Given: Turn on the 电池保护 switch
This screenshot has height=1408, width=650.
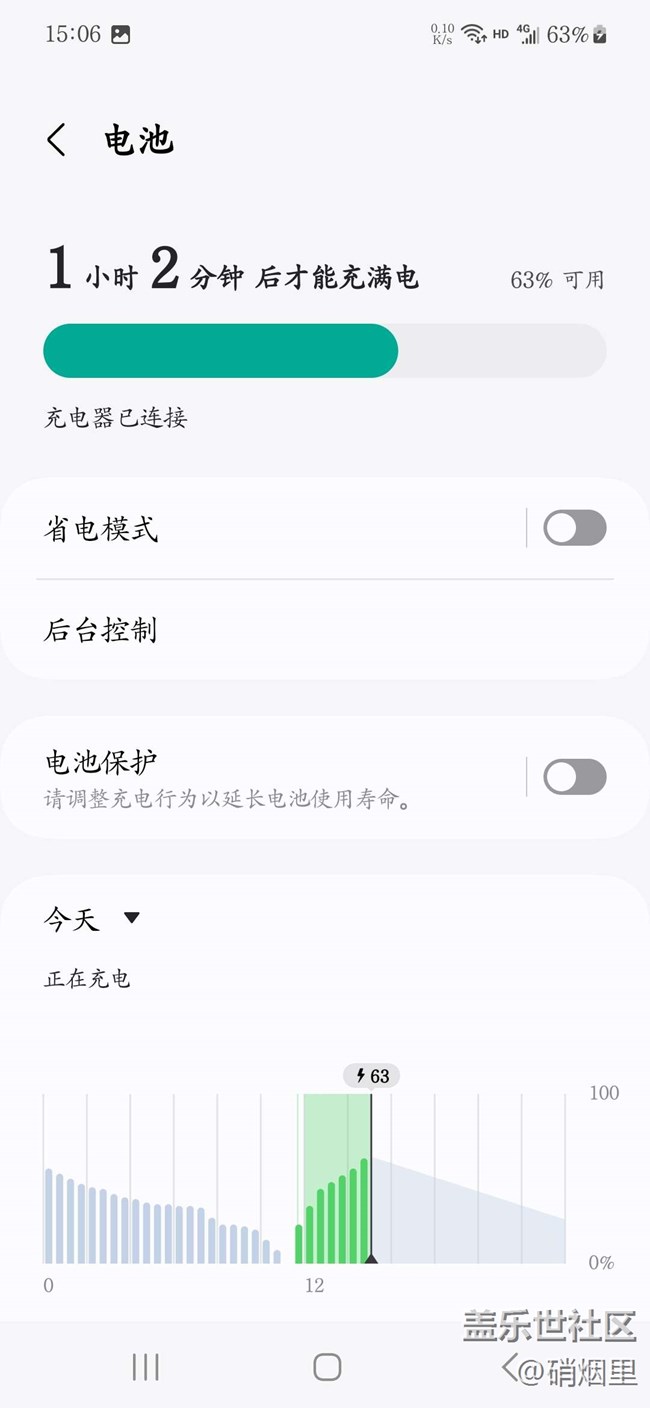Looking at the screenshot, I should pyautogui.click(x=574, y=777).
